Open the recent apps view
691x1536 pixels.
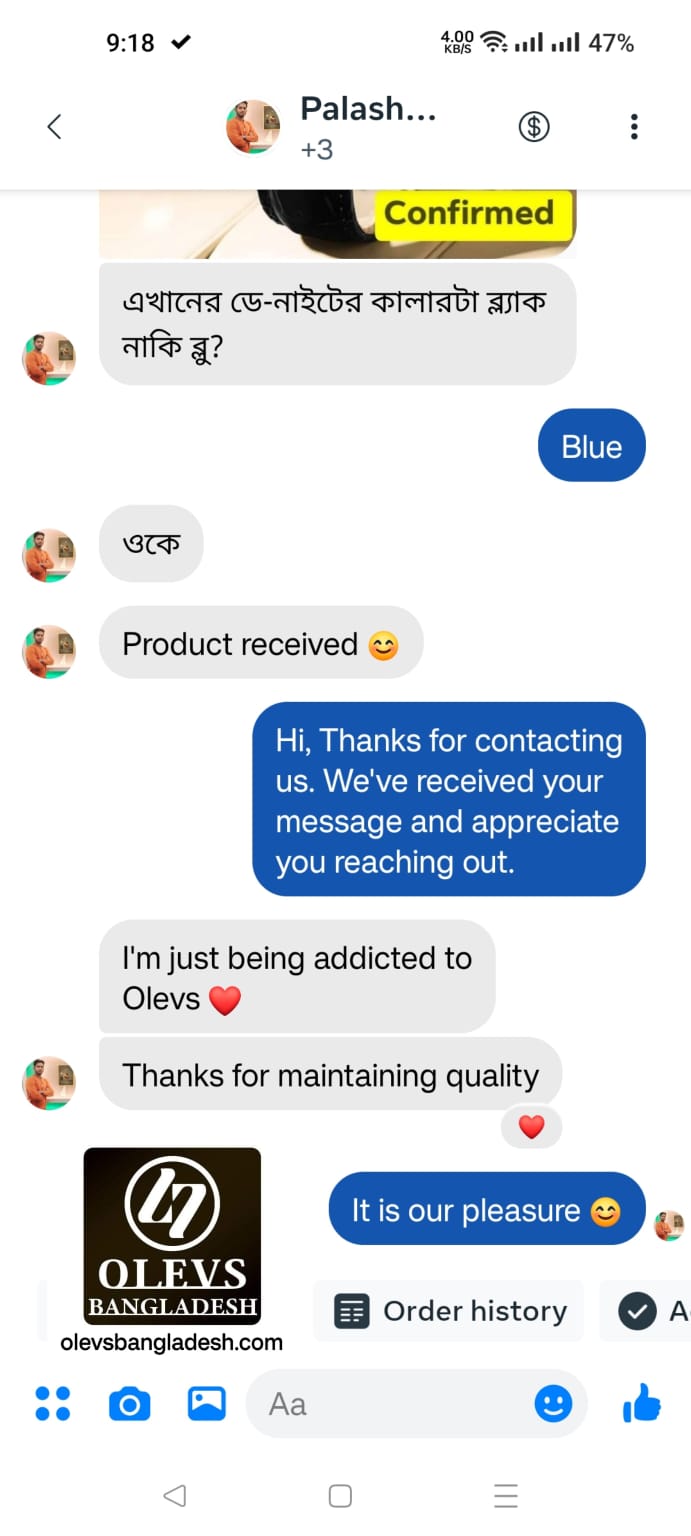(x=506, y=1496)
